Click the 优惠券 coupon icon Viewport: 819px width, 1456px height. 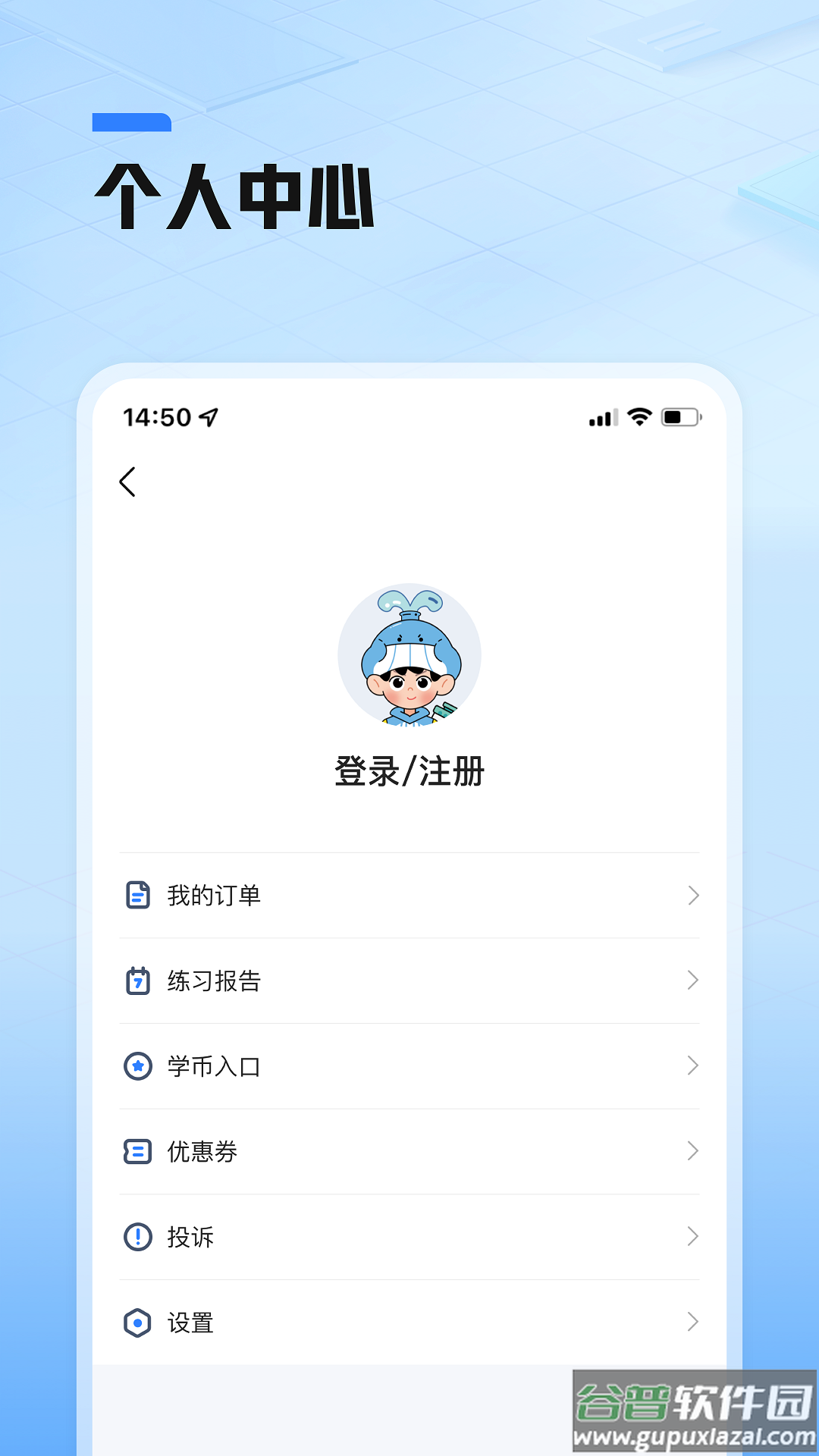coord(136,1151)
